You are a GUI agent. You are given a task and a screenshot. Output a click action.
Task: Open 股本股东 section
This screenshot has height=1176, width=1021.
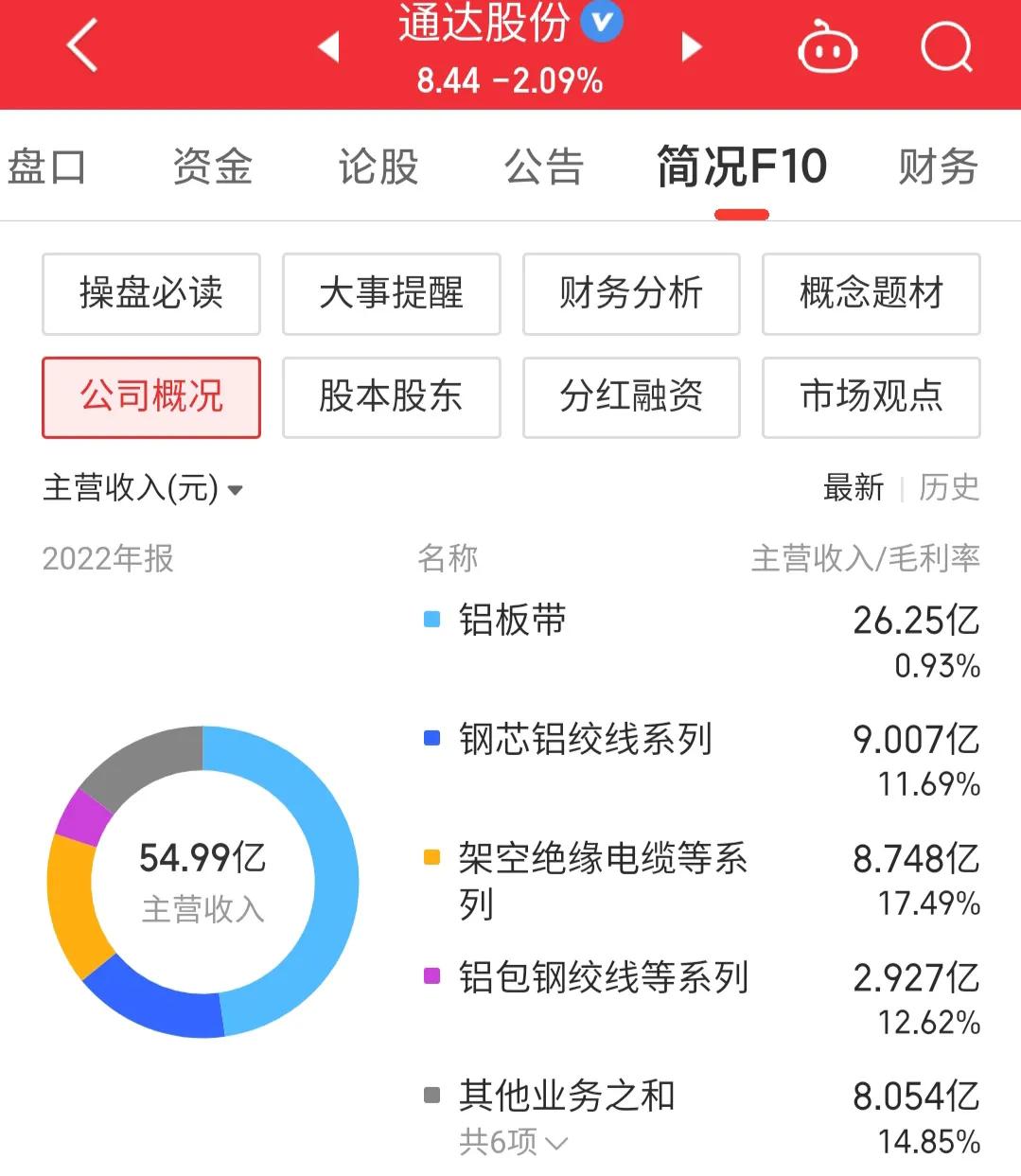391,397
